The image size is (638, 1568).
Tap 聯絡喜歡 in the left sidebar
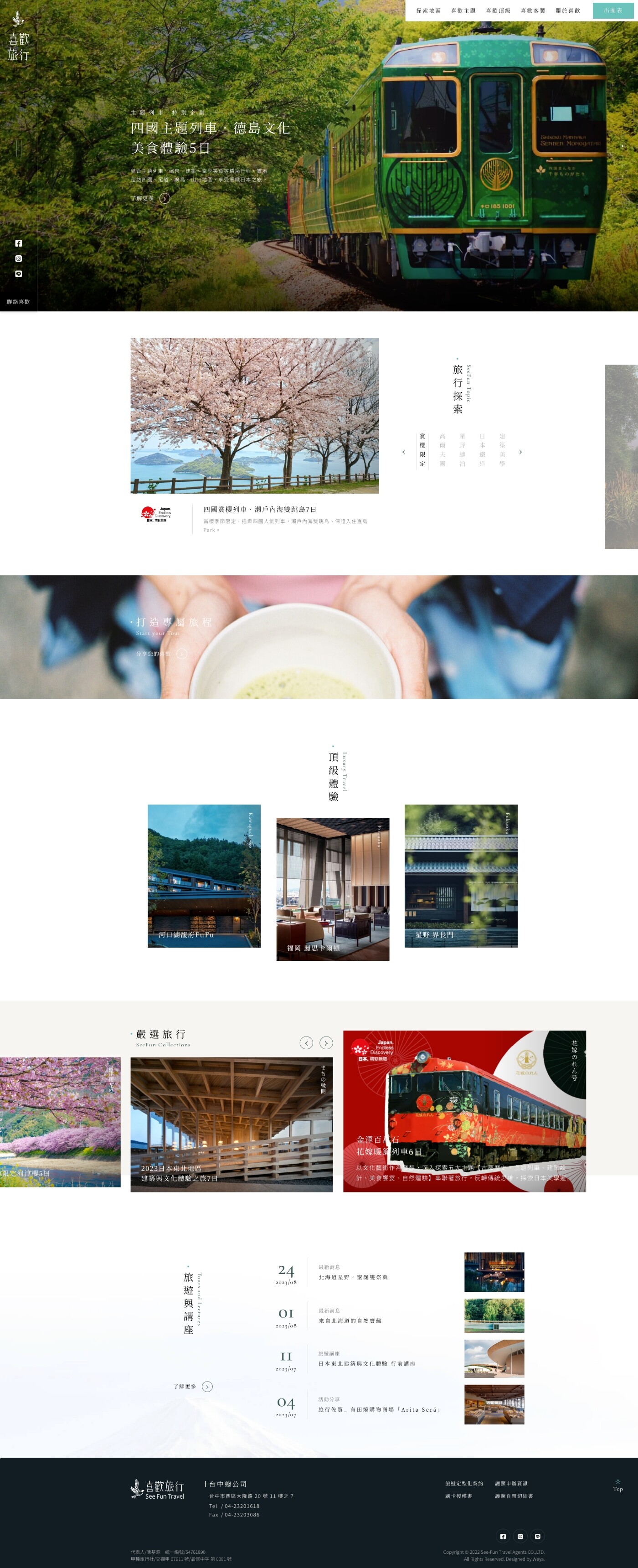[x=18, y=301]
